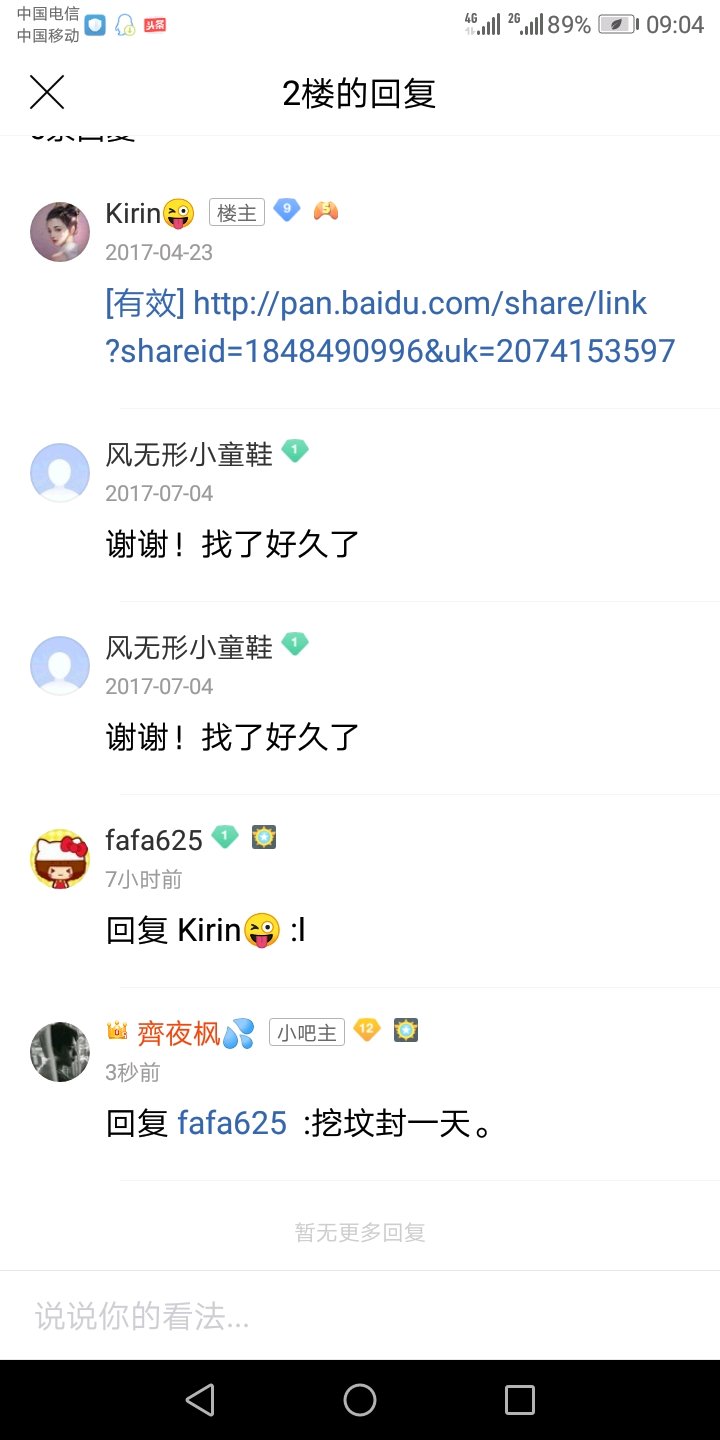Go to the system home screen
Screen dimensions: 720x1440
pos(360,1399)
